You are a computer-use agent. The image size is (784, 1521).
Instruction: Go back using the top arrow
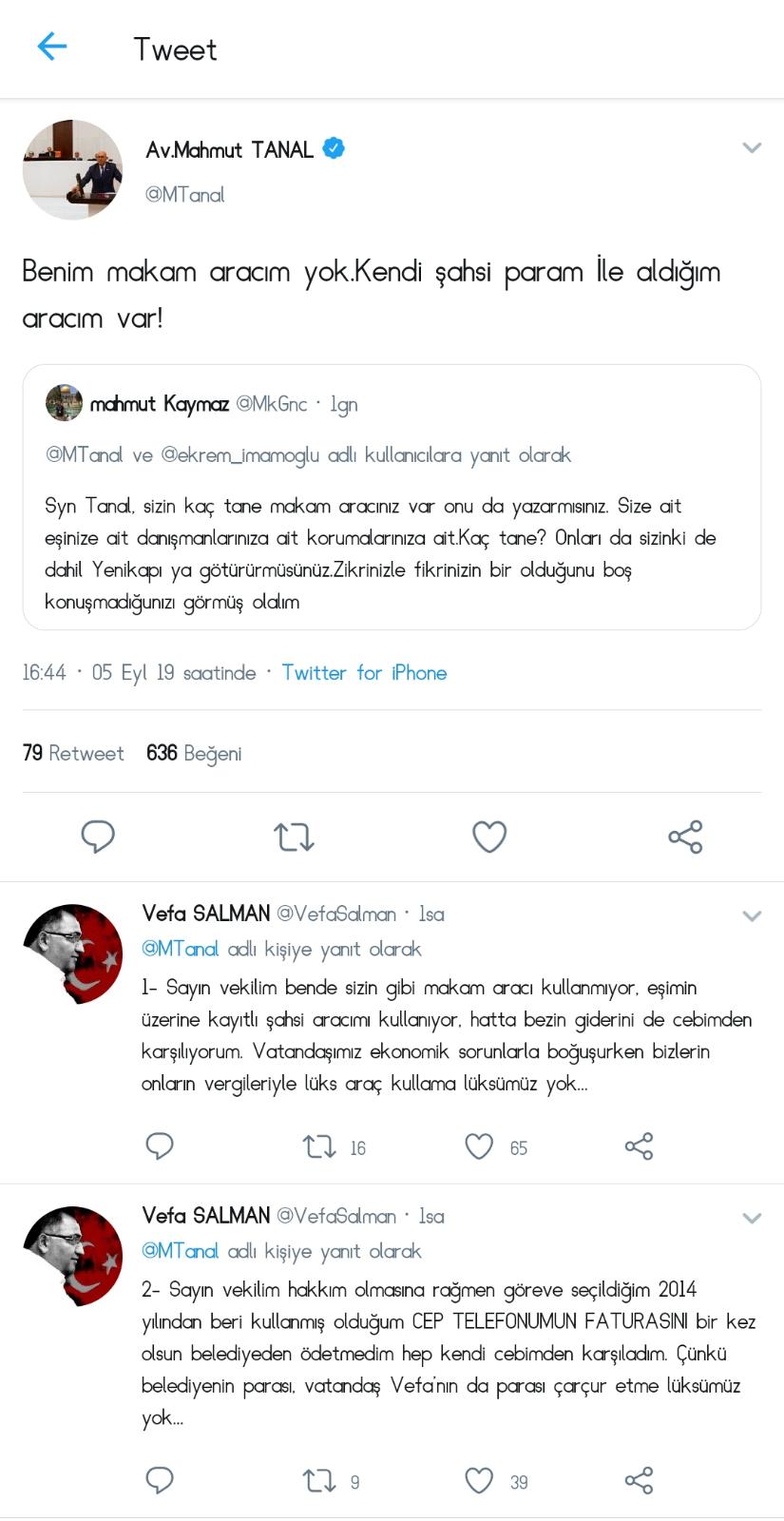[51, 47]
